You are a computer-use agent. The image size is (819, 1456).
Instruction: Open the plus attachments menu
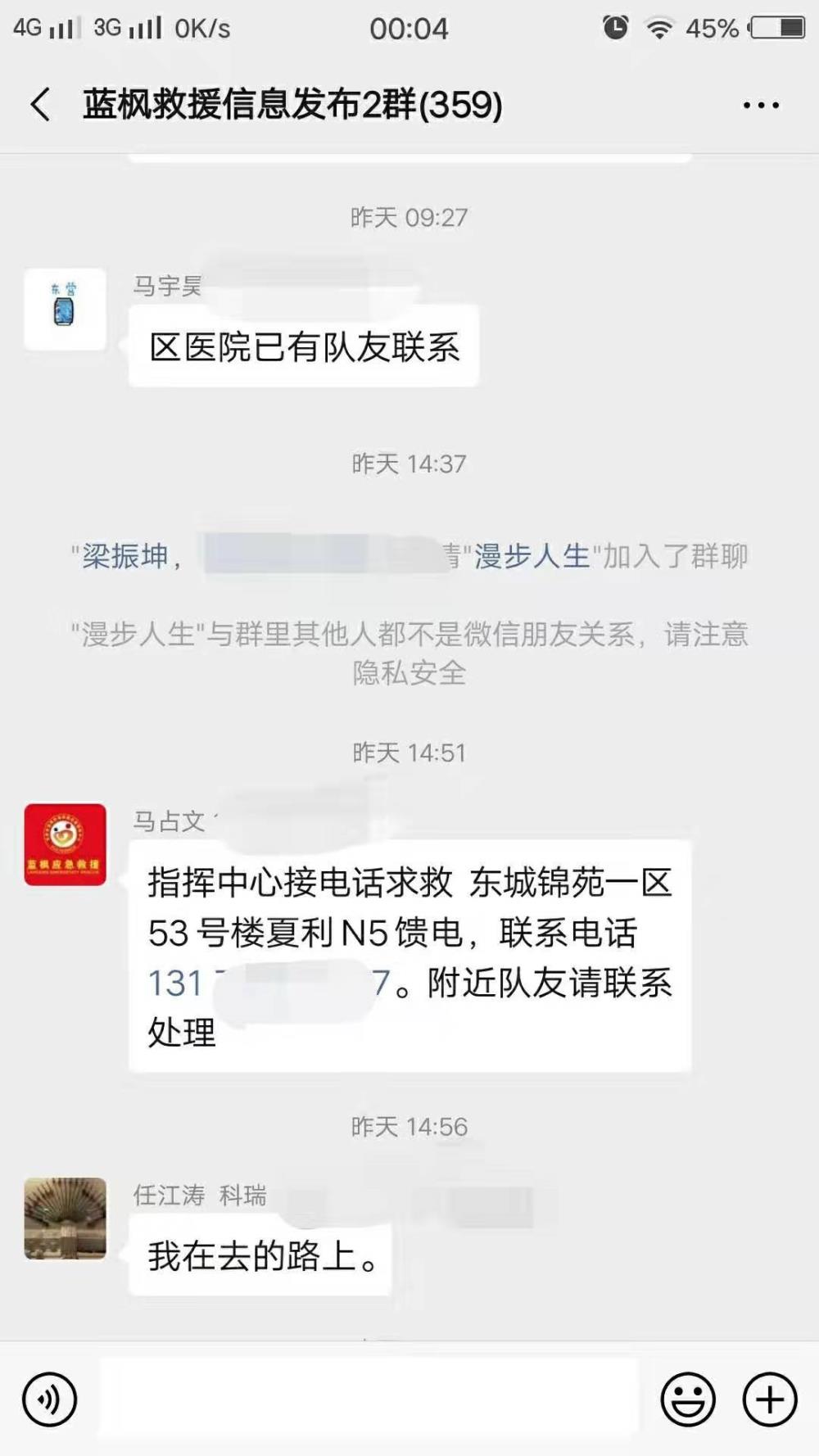pyautogui.click(x=769, y=1399)
